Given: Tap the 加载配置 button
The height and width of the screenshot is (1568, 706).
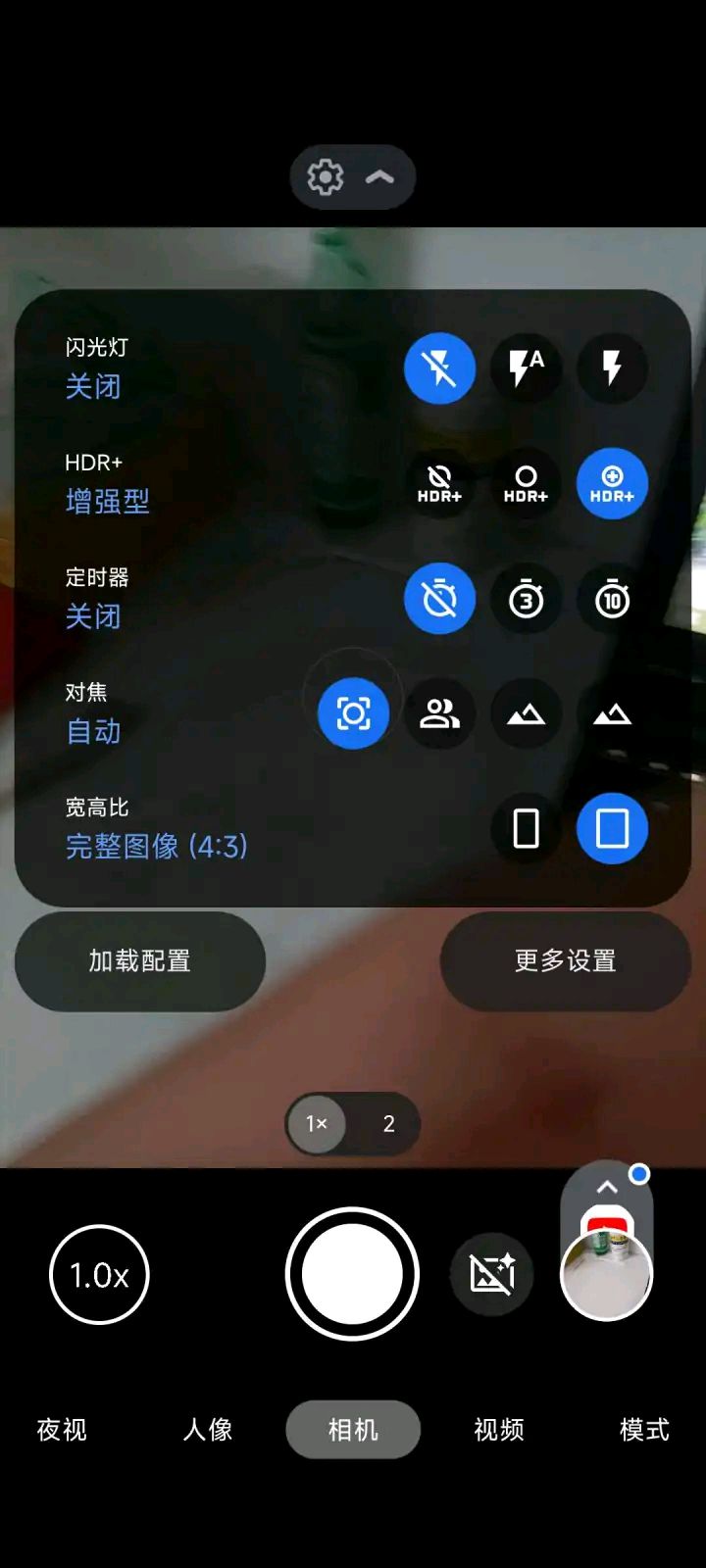Looking at the screenshot, I should pos(140,961).
